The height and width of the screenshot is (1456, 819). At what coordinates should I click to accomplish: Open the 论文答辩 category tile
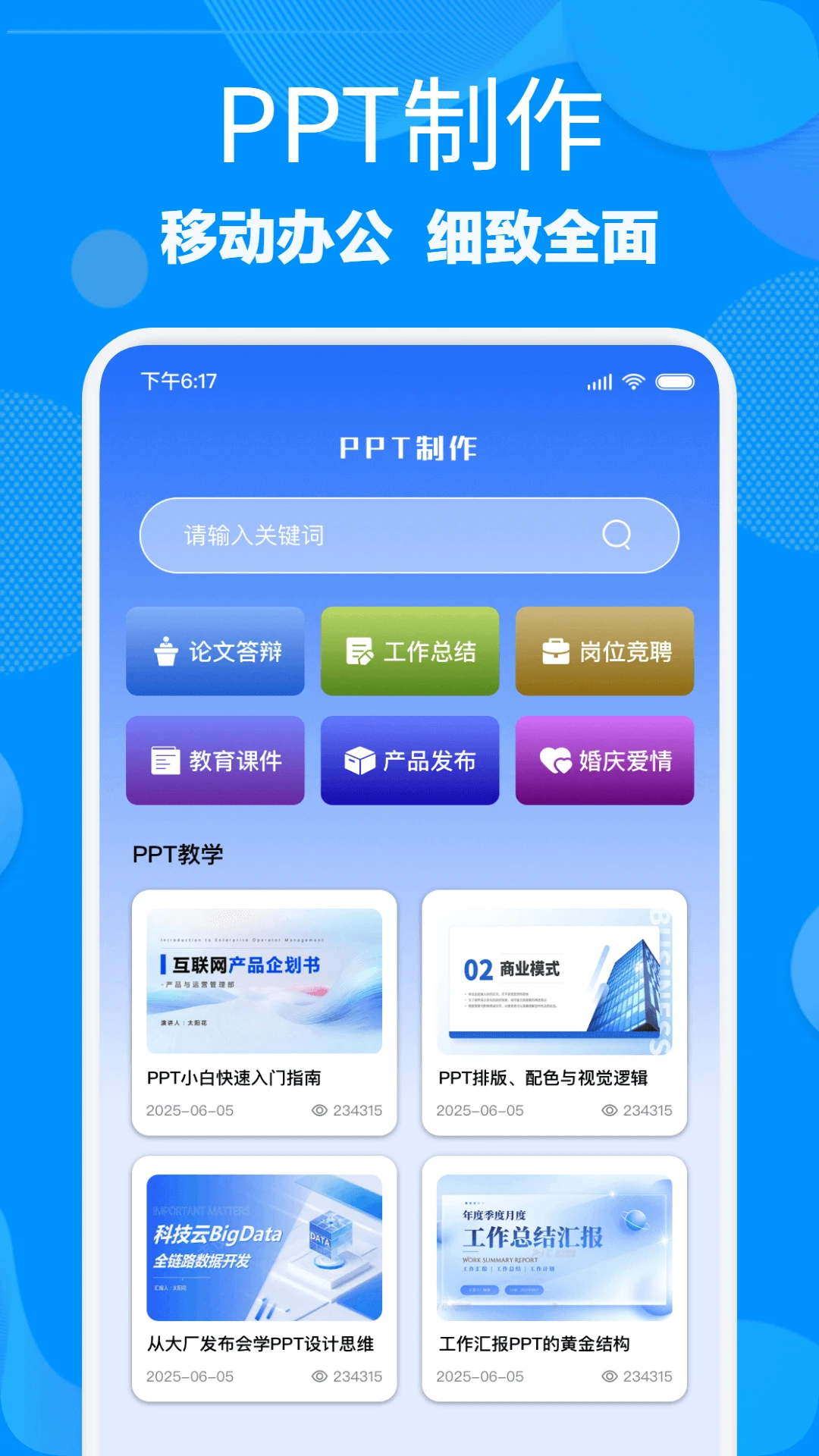tap(215, 651)
